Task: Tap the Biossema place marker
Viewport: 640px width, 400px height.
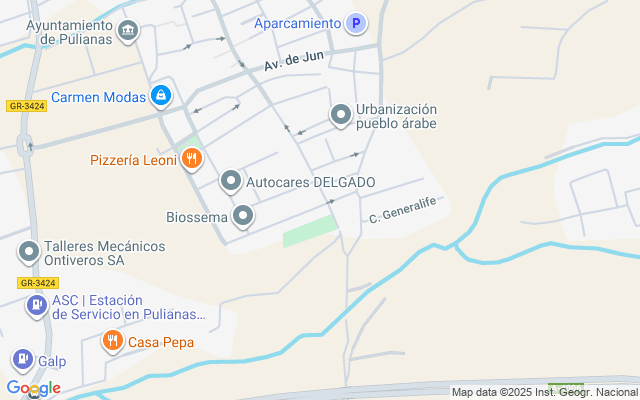Action: coord(243,216)
